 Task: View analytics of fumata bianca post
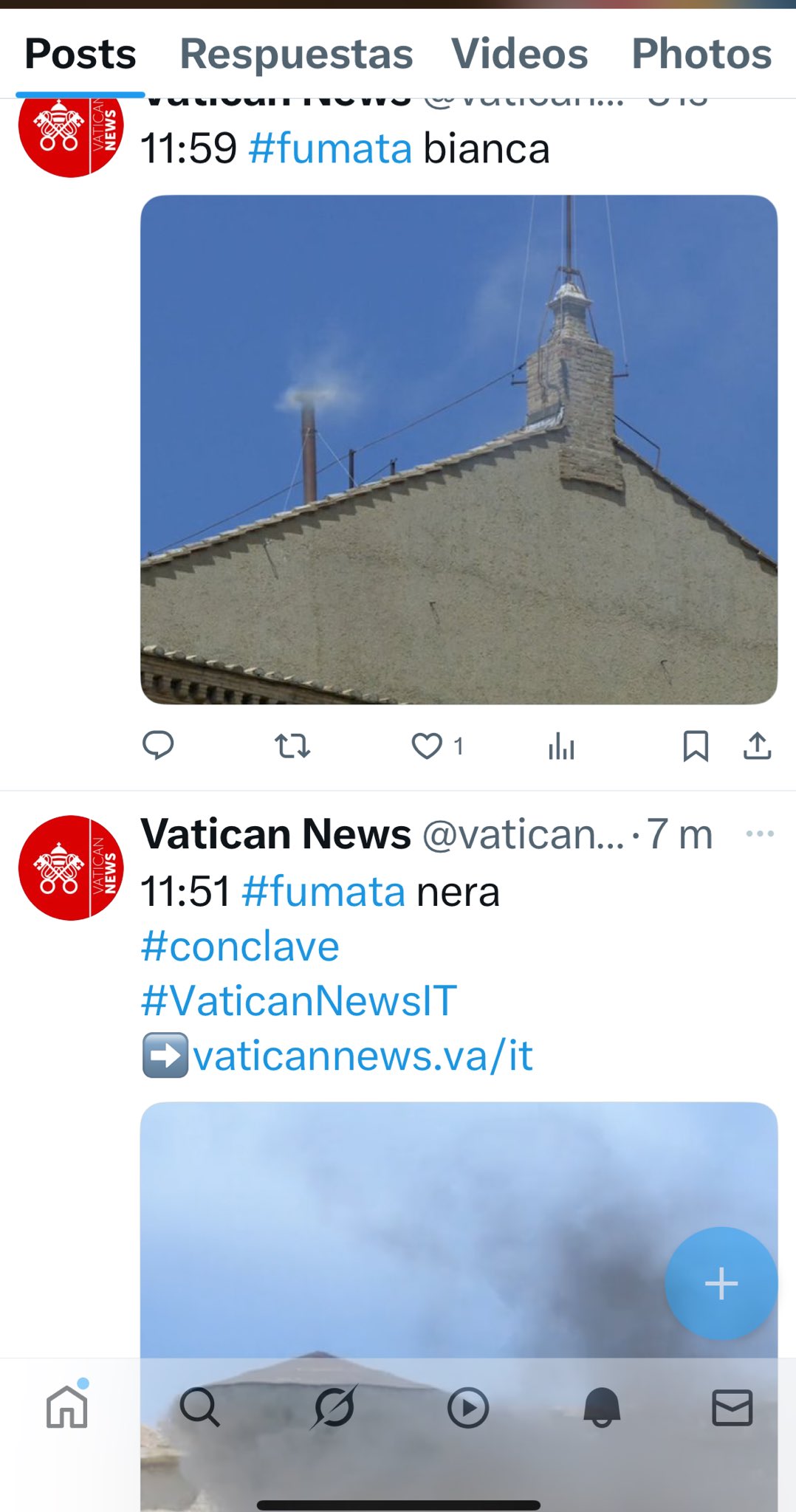[561, 746]
